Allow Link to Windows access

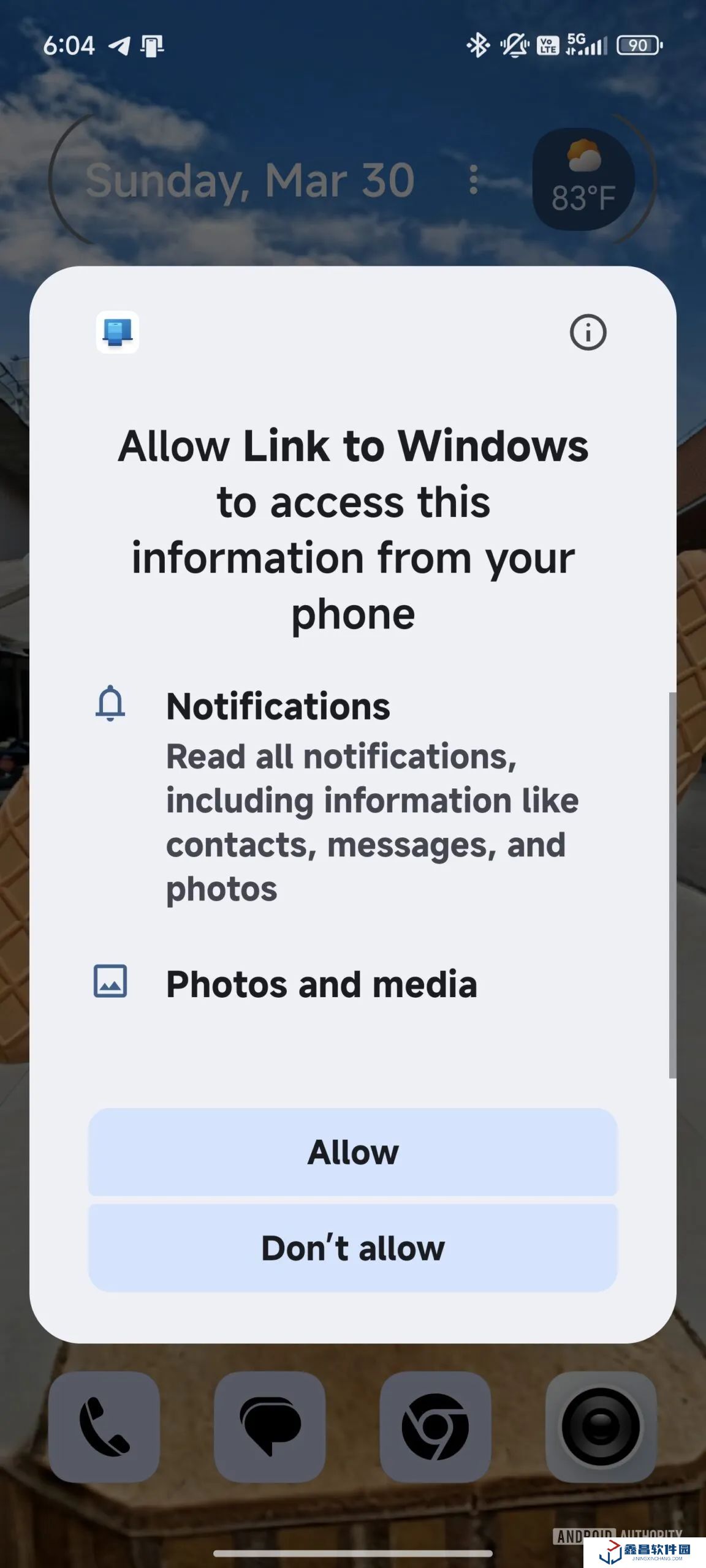352,1152
